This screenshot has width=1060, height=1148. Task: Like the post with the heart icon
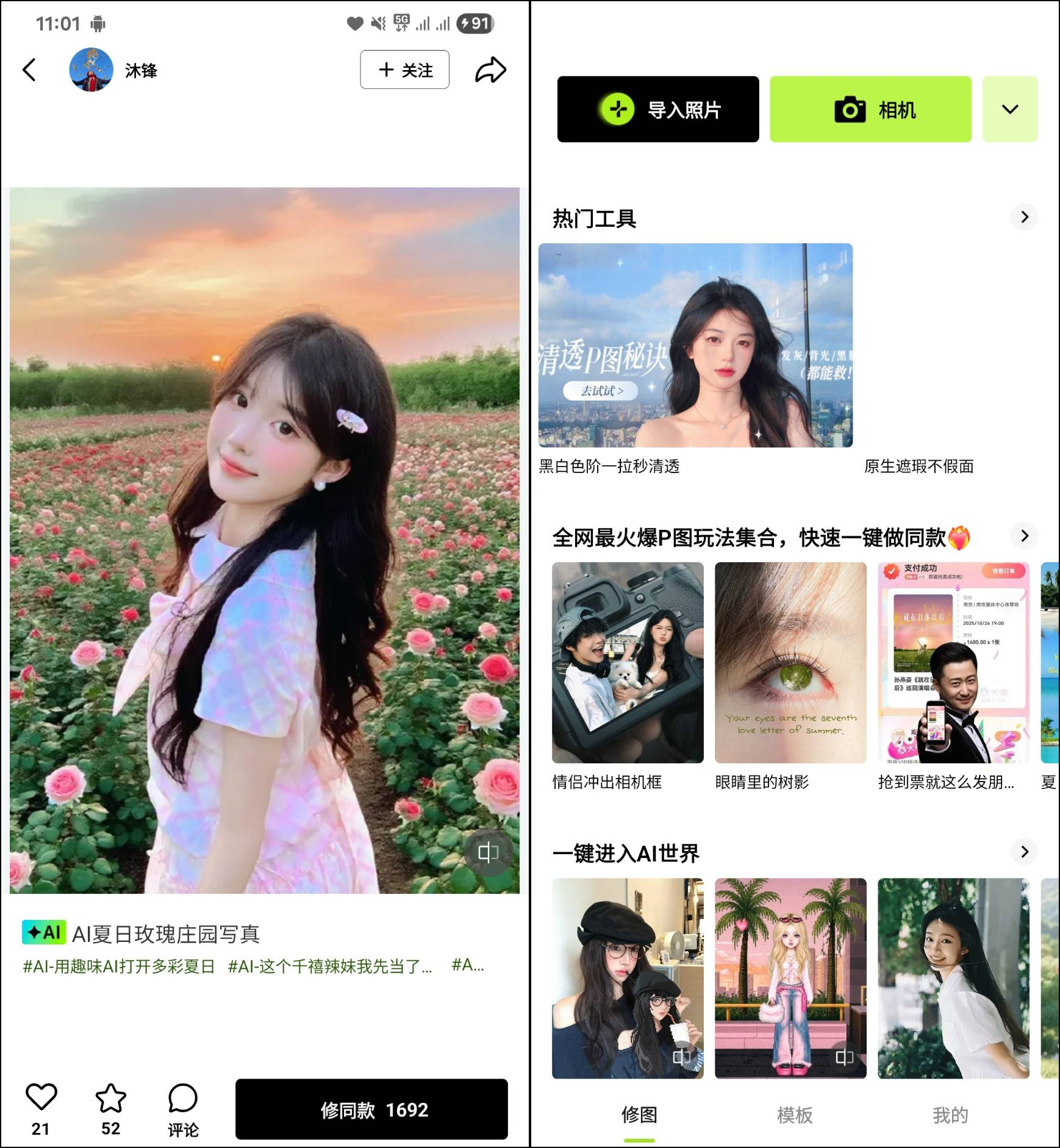click(x=41, y=1097)
